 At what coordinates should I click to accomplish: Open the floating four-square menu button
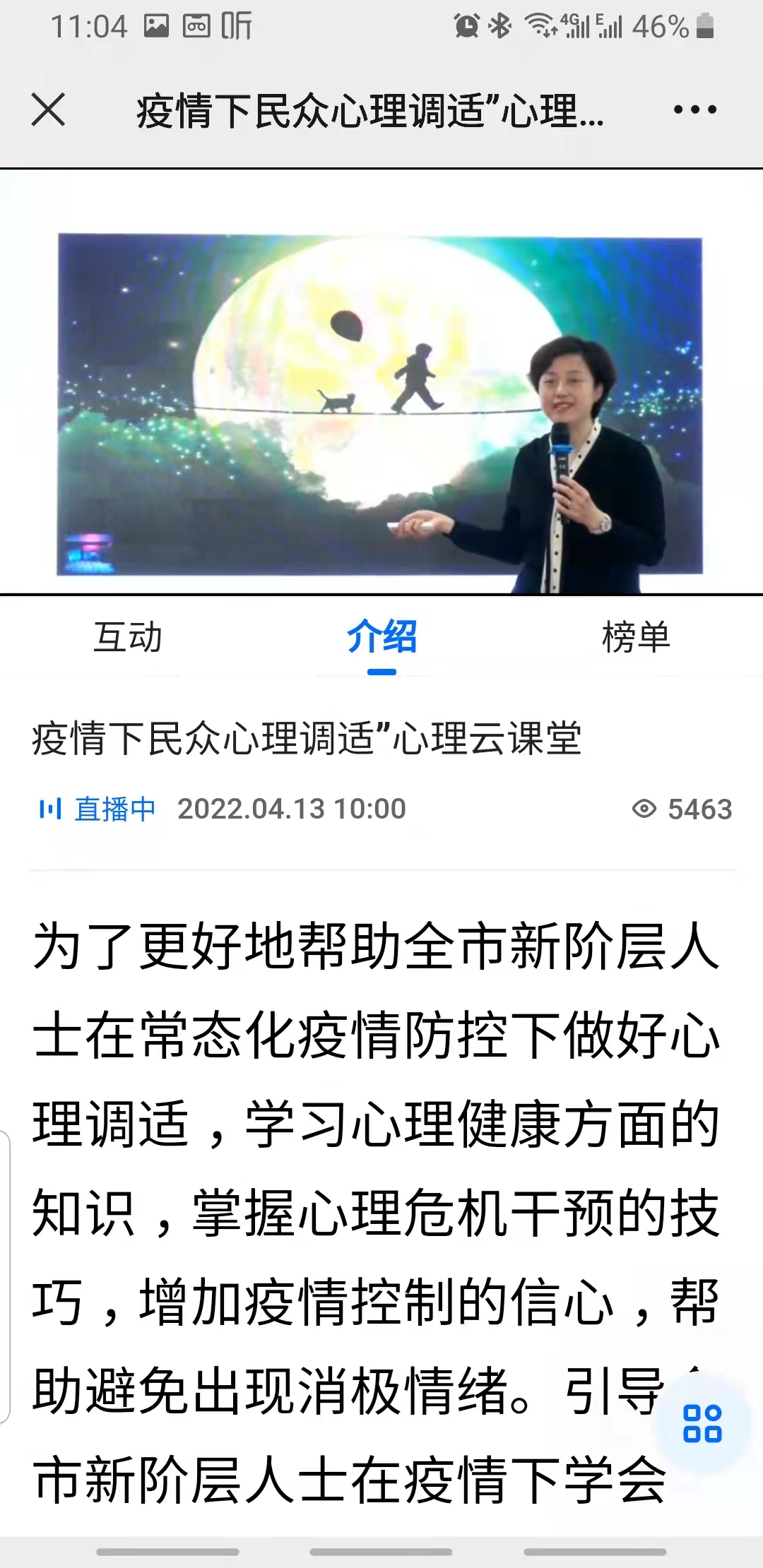(x=702, y=1423)
